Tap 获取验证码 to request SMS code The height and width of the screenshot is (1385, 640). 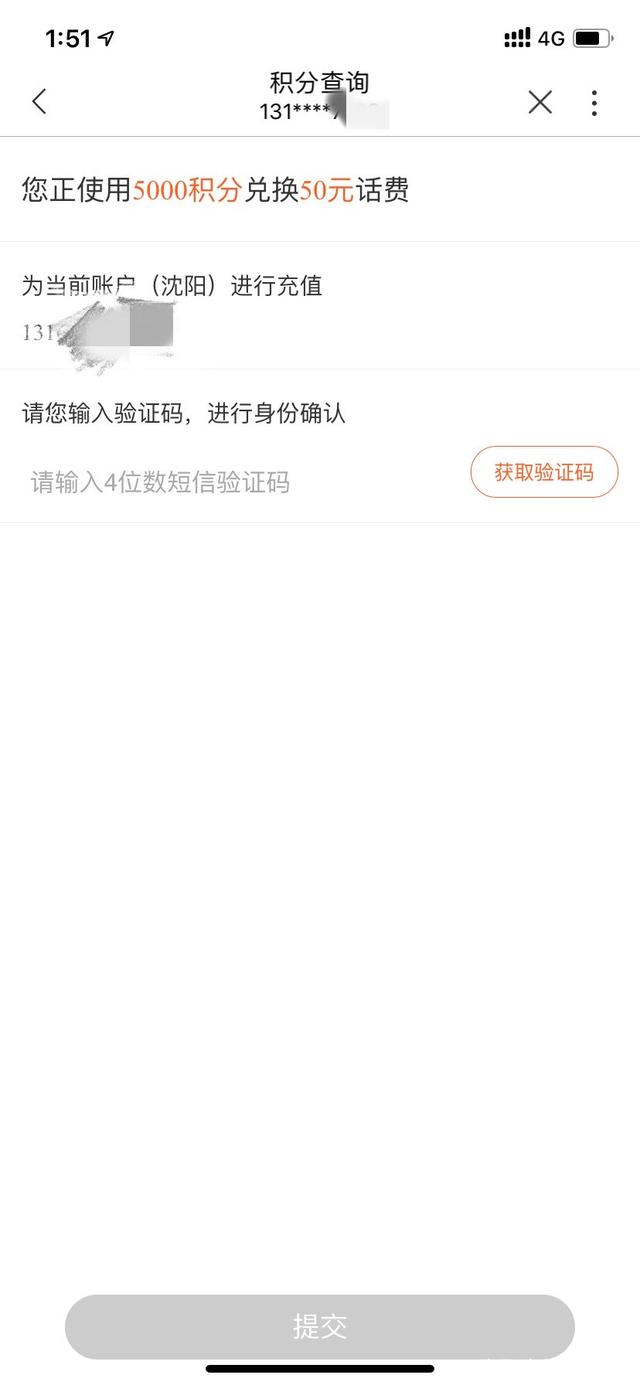[x=544, y=472]
